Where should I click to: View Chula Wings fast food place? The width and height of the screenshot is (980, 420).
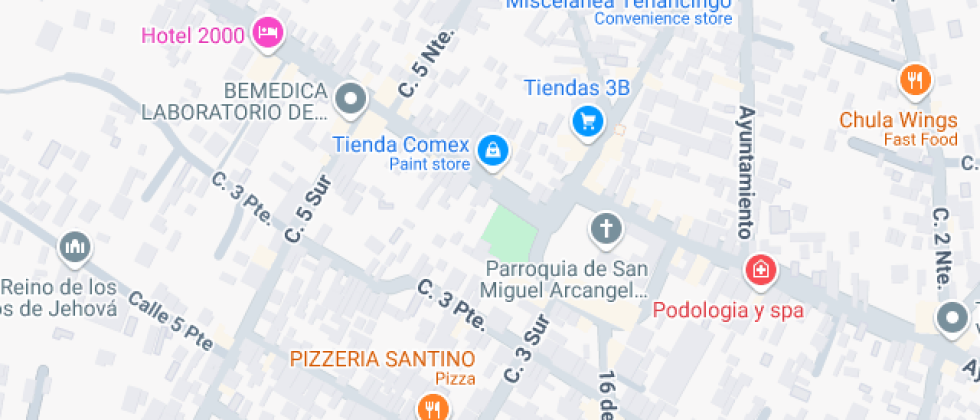coord(913,80)
